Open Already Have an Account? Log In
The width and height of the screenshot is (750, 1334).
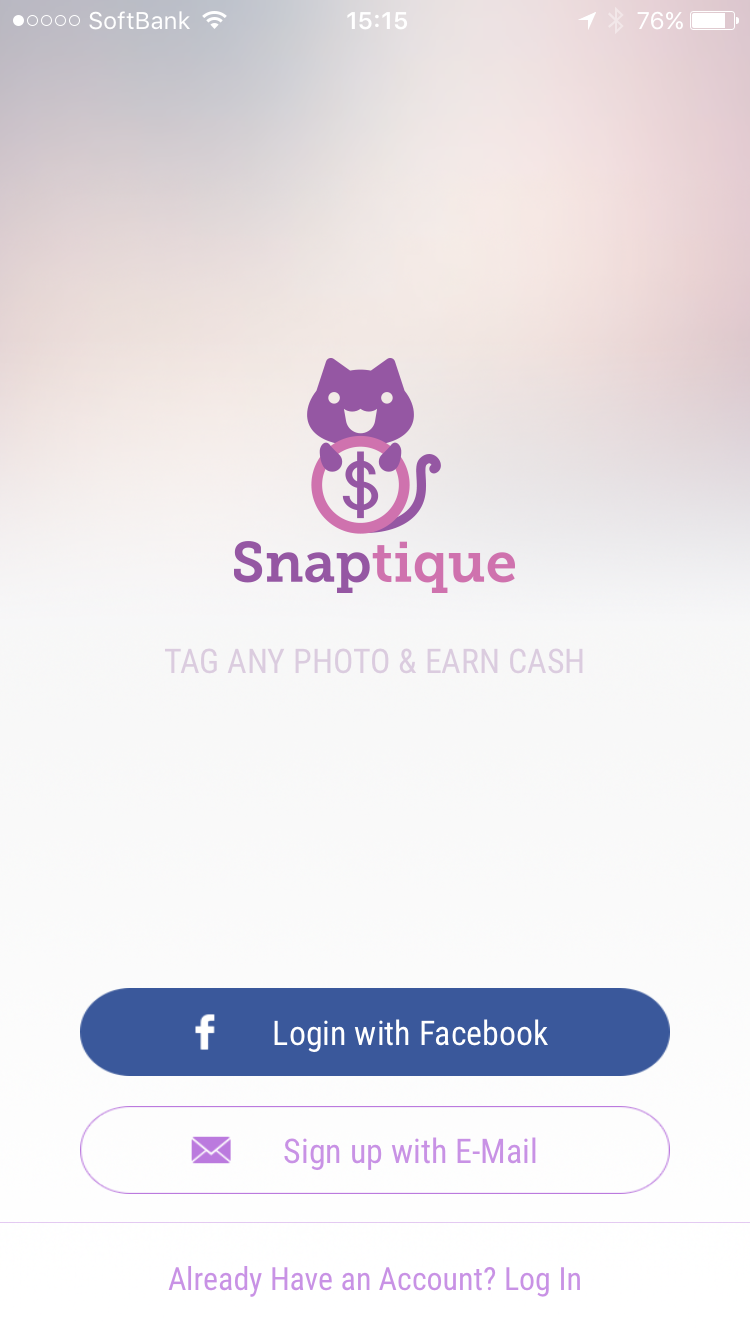click(375, 1279)
